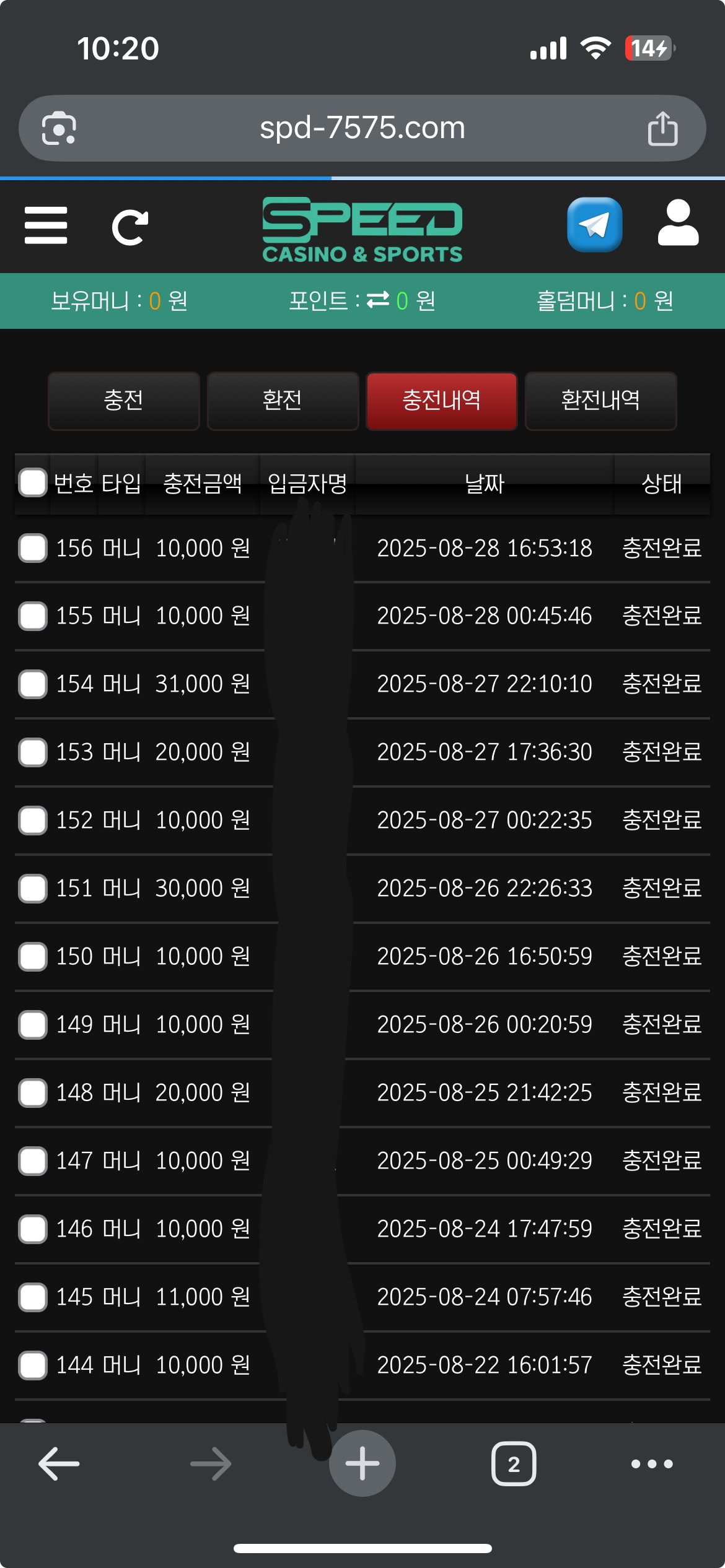Open the 환전내역 tab
The height and width of the screenshot is (1568, 725).
tap(600, 401)
